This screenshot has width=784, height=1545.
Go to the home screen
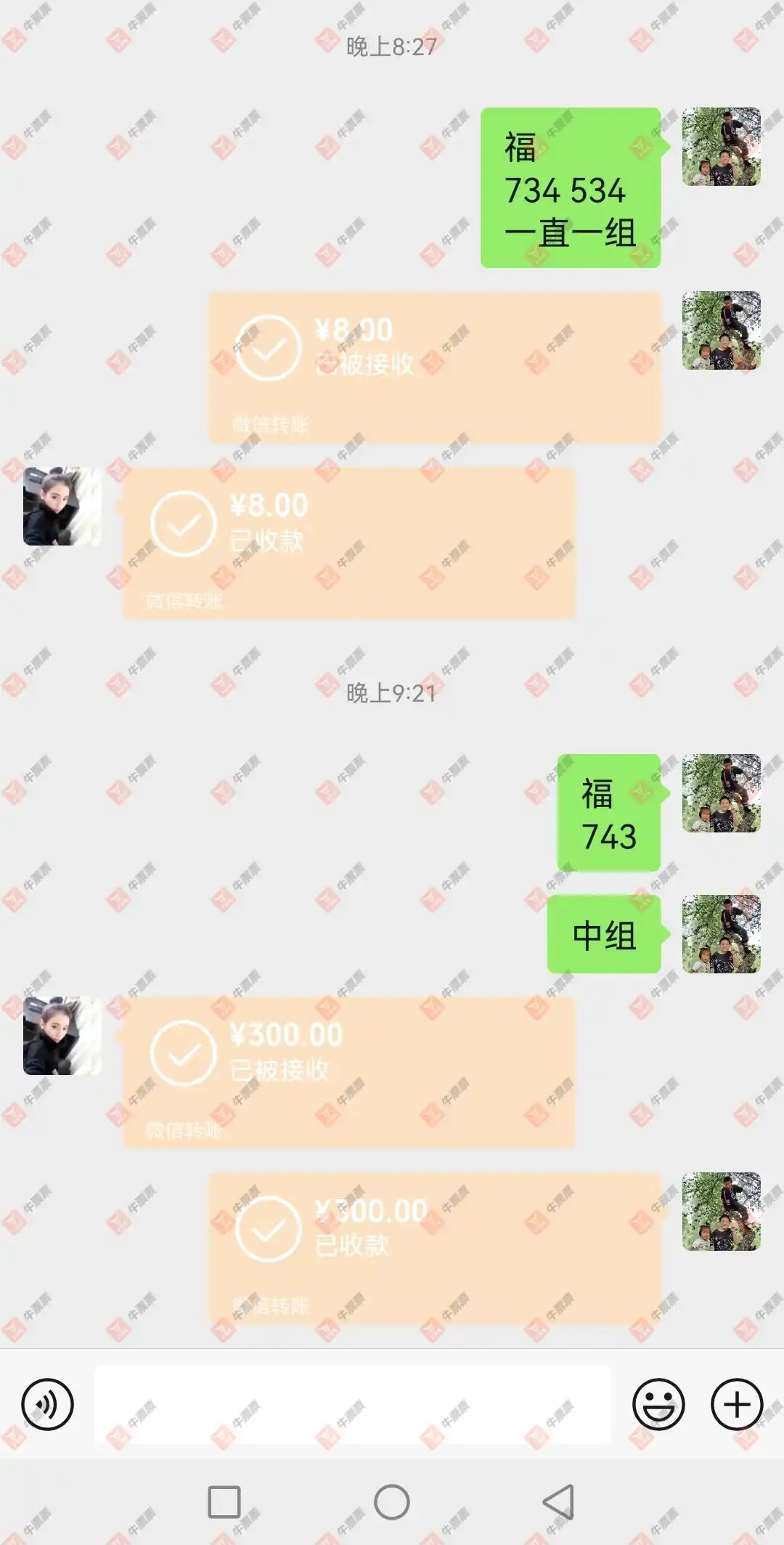pyautogui.click(x=392, y=1501)
